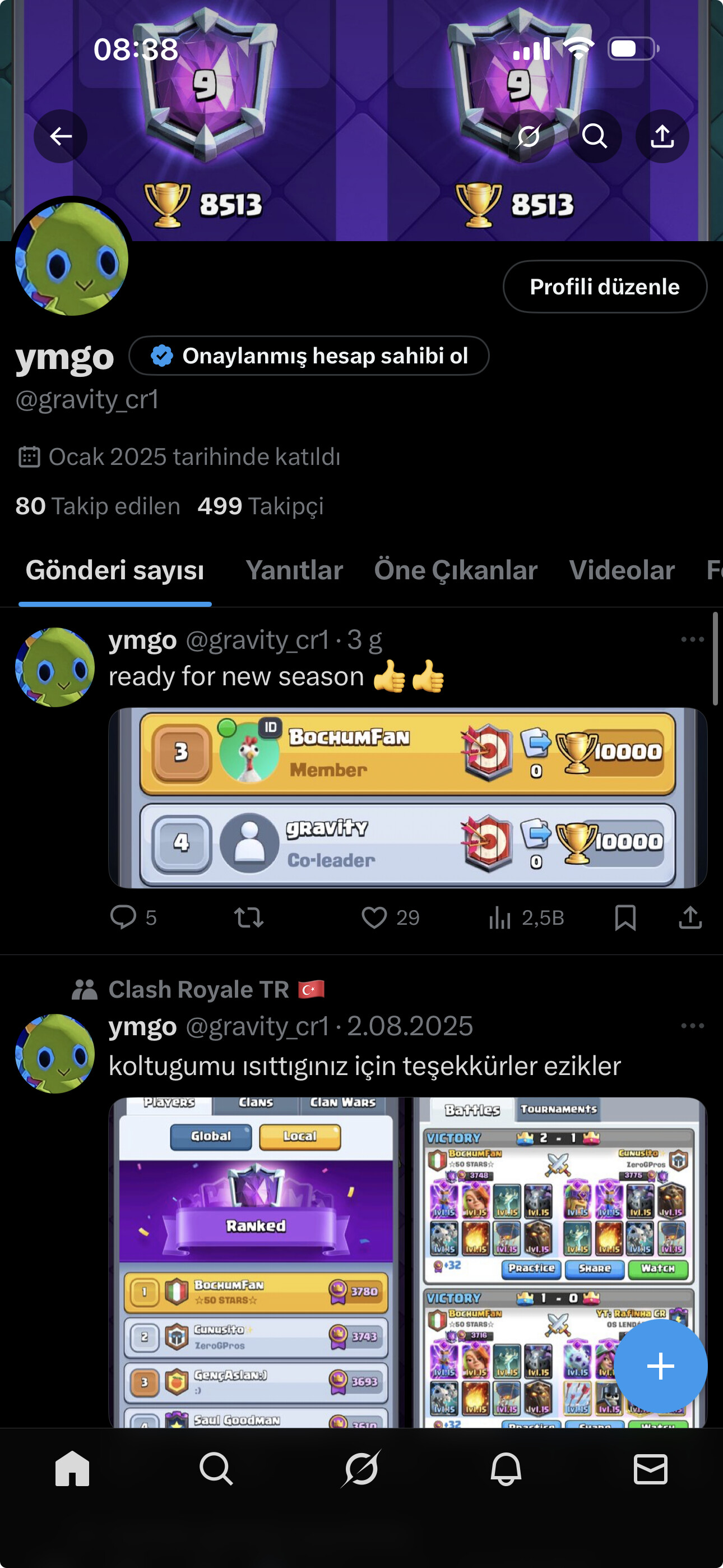This screenshot has height=1568, width=723.
Task: Go to Home in bottom bar
Action: pyautogui.click(x=72, y=1469)
